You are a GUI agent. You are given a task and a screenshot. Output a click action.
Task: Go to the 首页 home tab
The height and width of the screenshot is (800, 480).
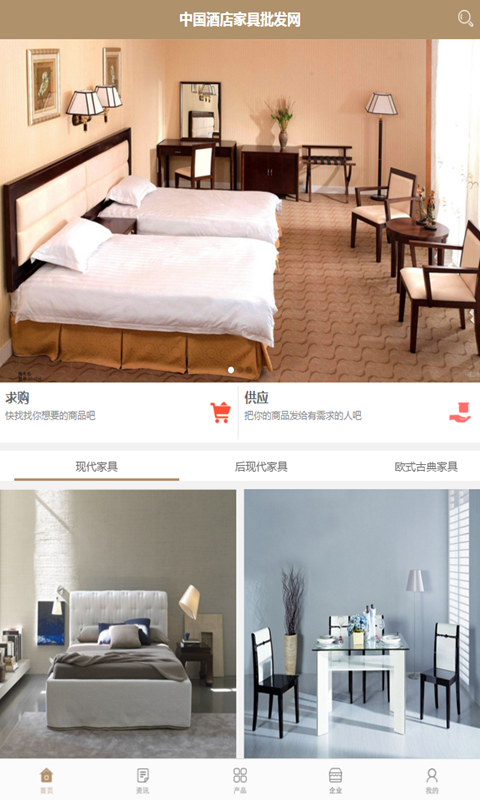click(x=46, y=780)
